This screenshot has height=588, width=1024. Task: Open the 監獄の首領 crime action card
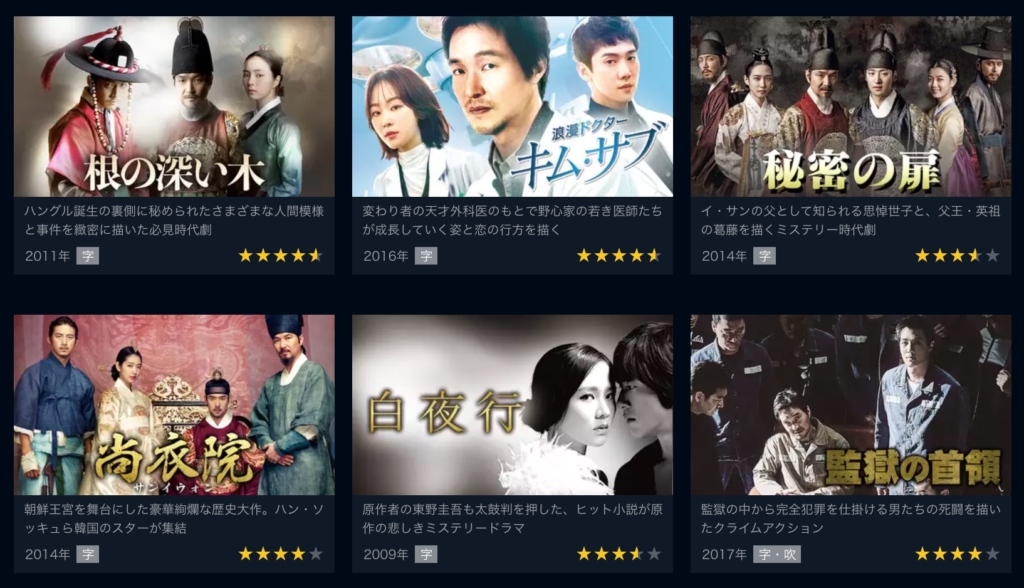tap(850, 405)
